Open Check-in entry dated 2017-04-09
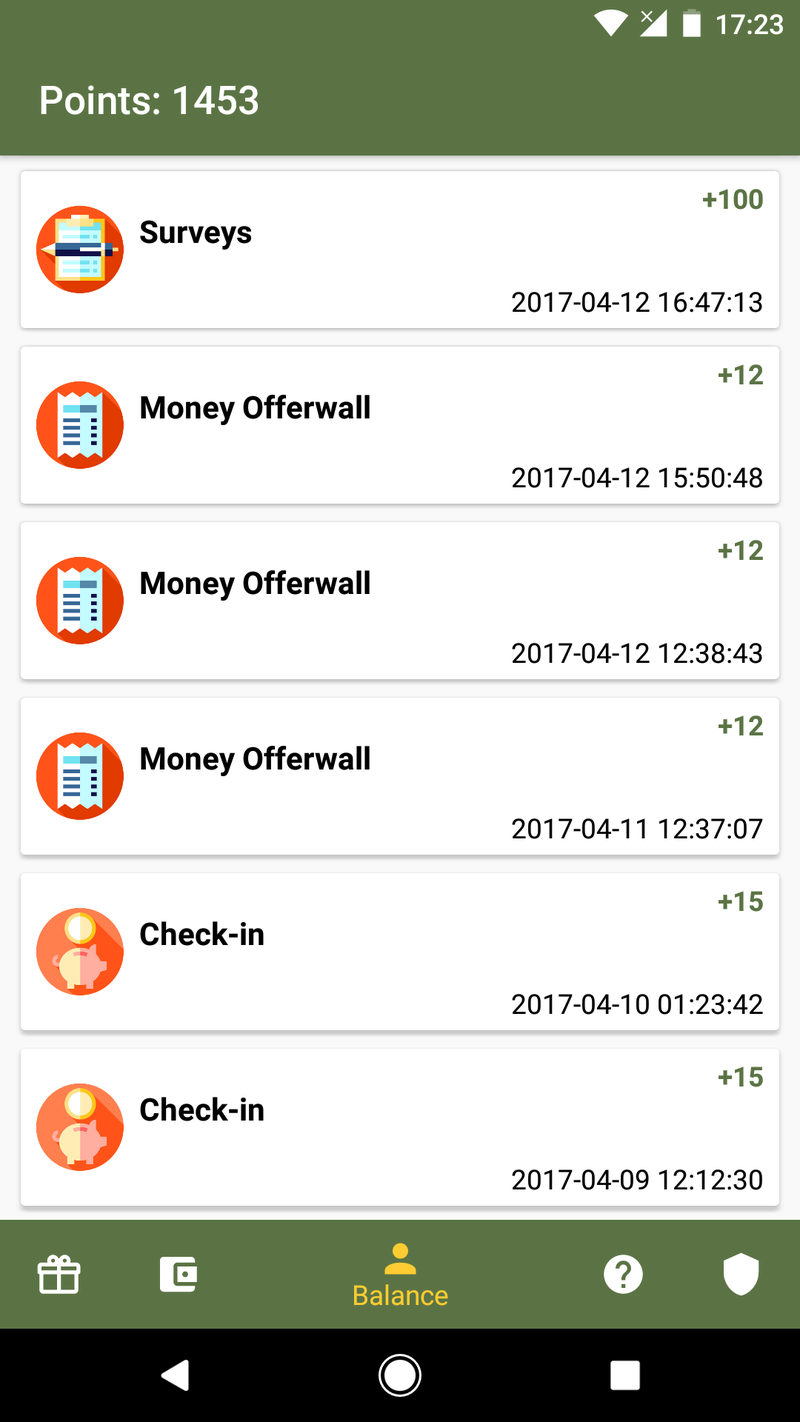The height and width of the screenshot is (1422, 800). [400, 1127]
